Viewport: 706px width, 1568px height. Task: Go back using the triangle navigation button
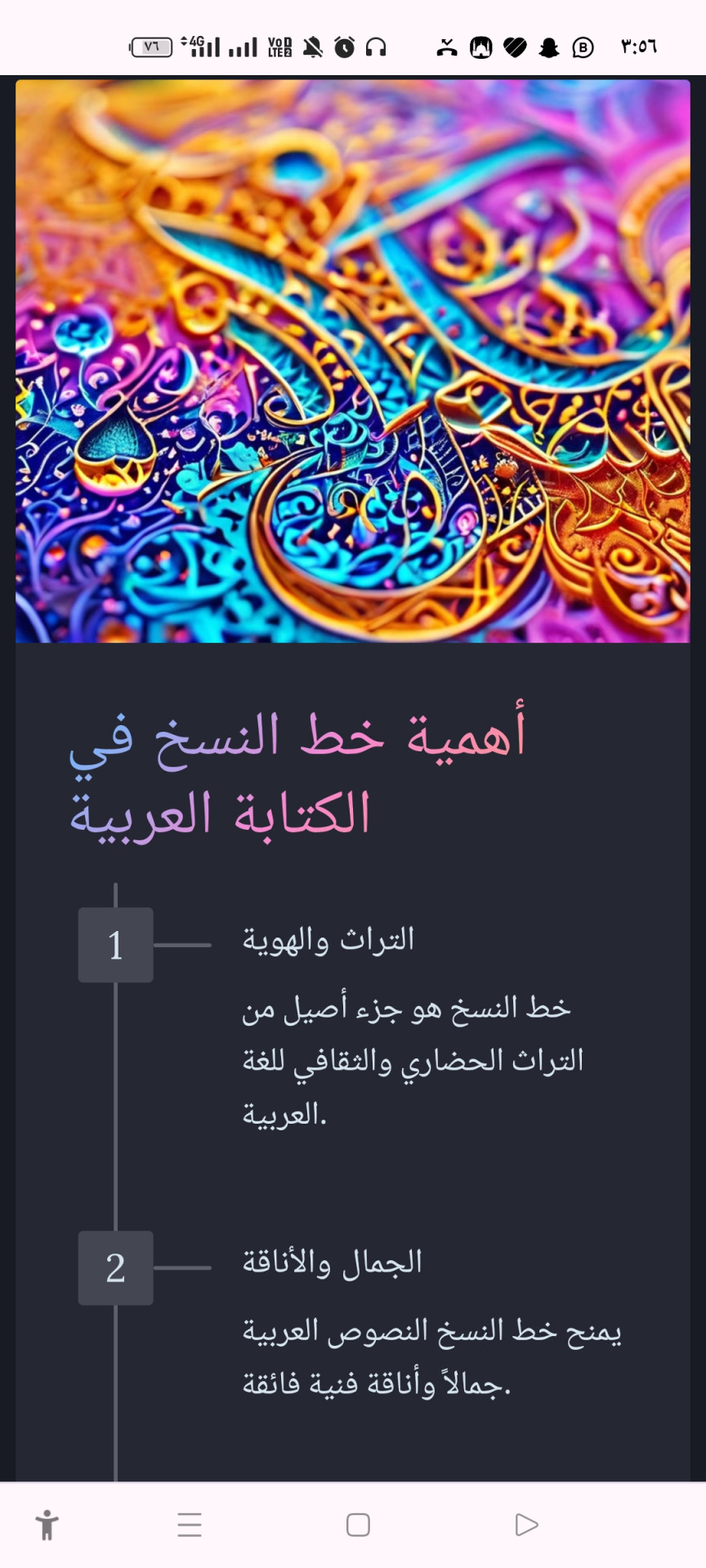coord(526,1525)
